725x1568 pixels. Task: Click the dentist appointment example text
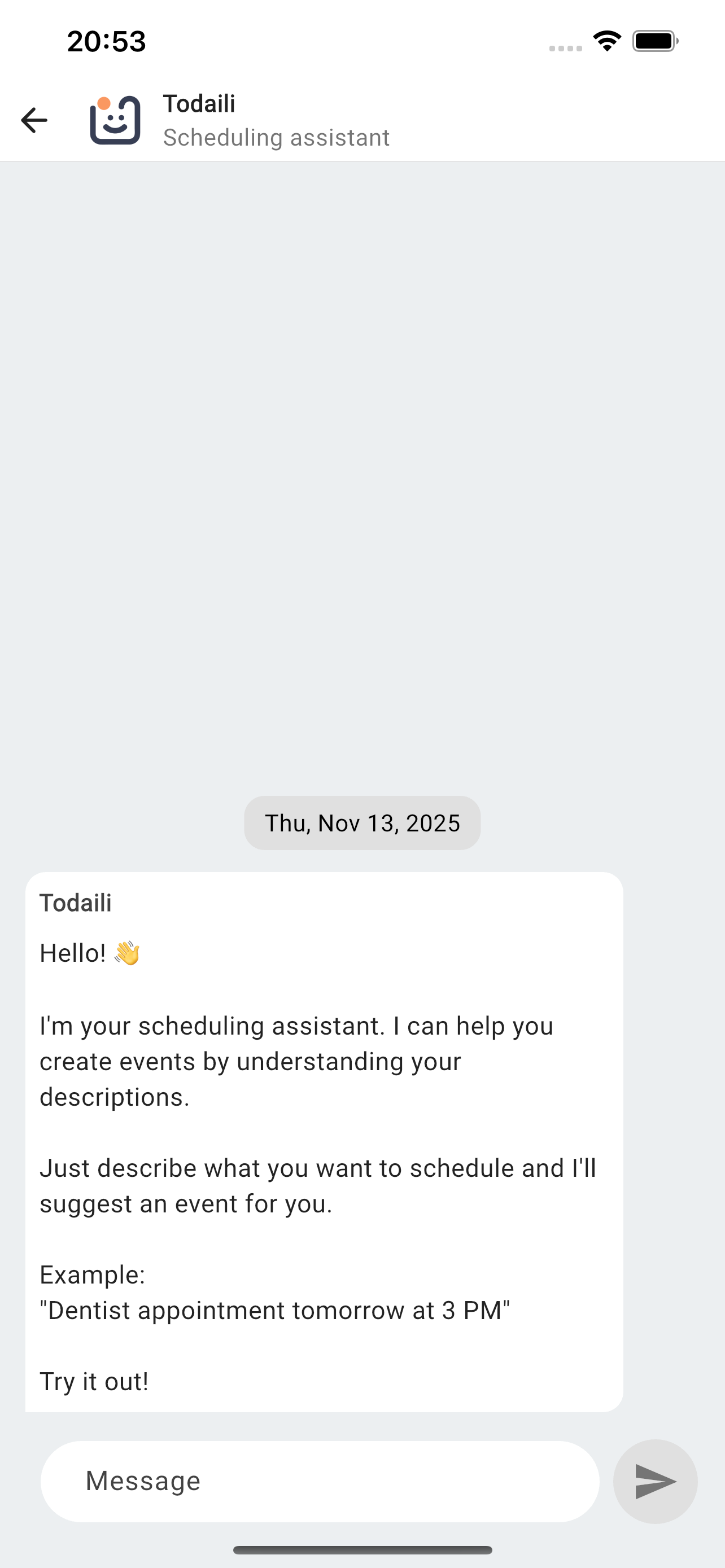click(275, 1311)
